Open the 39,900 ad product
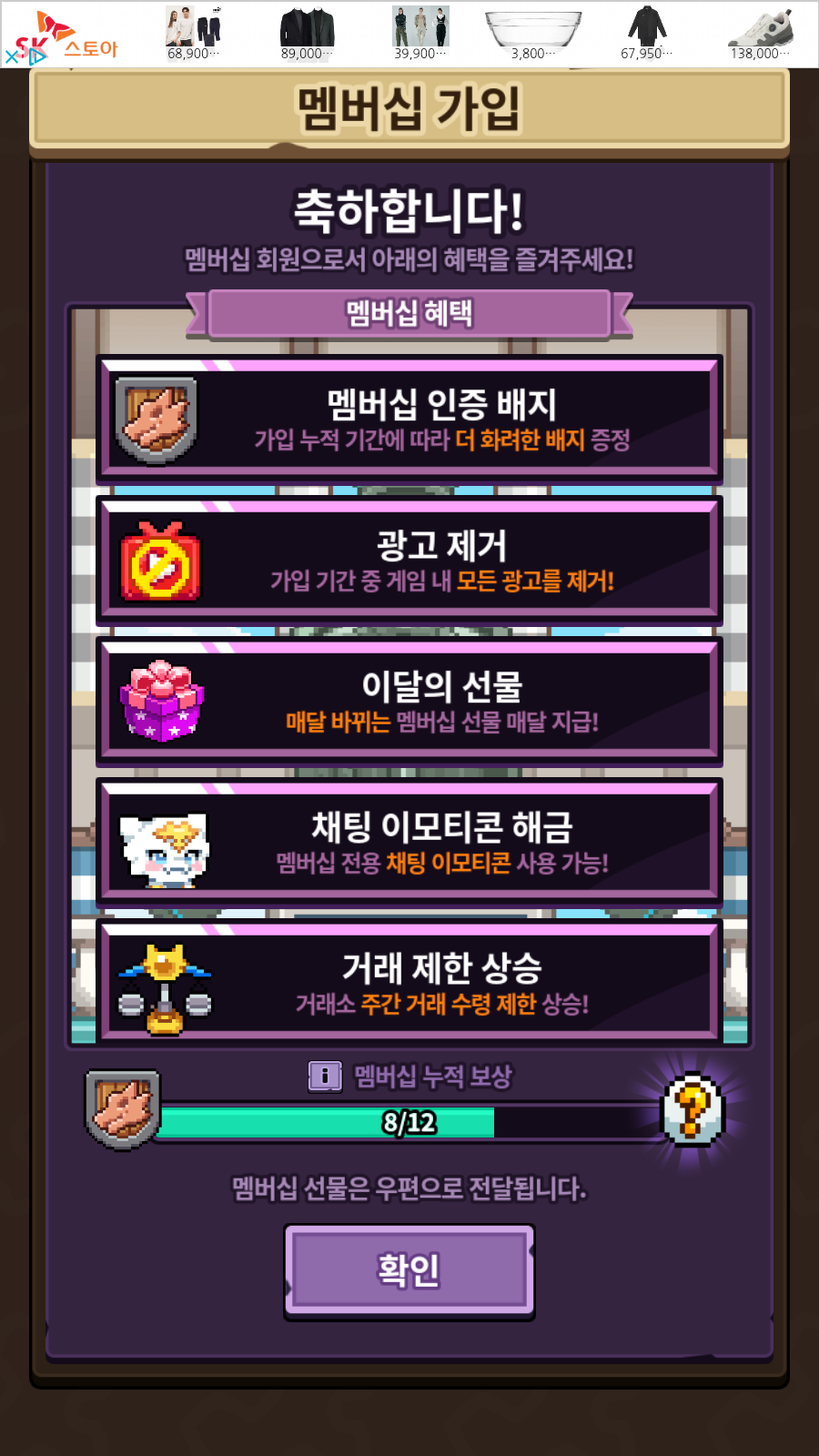 click(420, 34)
